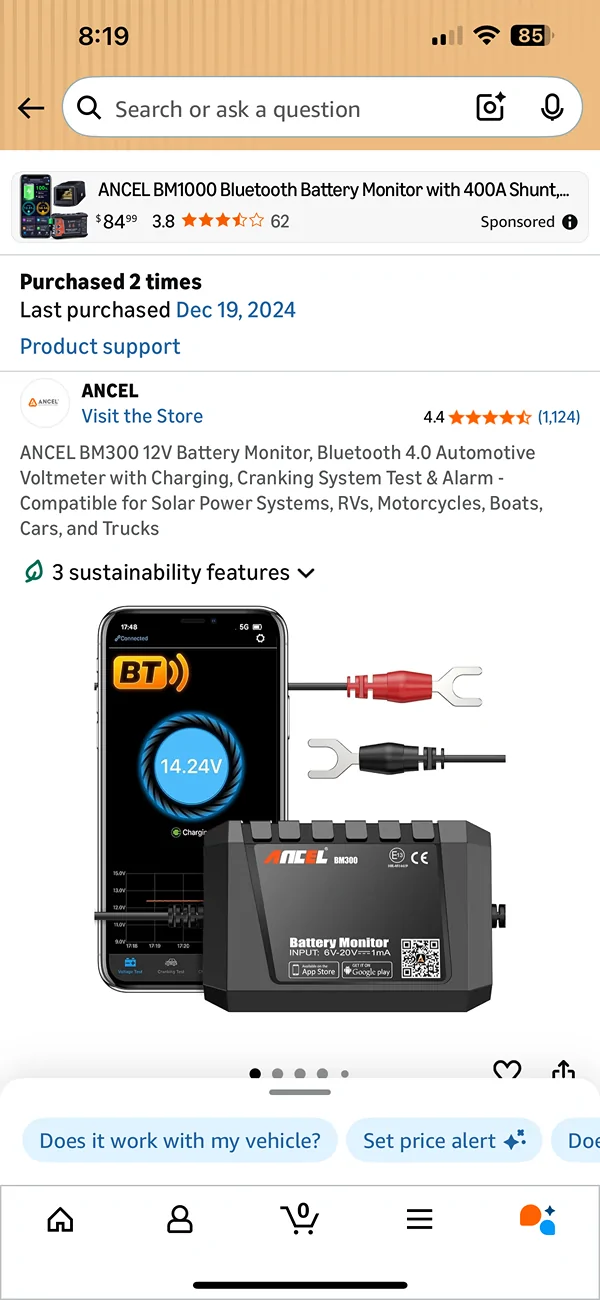This screenshot has width=600, height=1300.
Task: Open camera lens search
Action: pyautogui.click(x=490, y=108)
